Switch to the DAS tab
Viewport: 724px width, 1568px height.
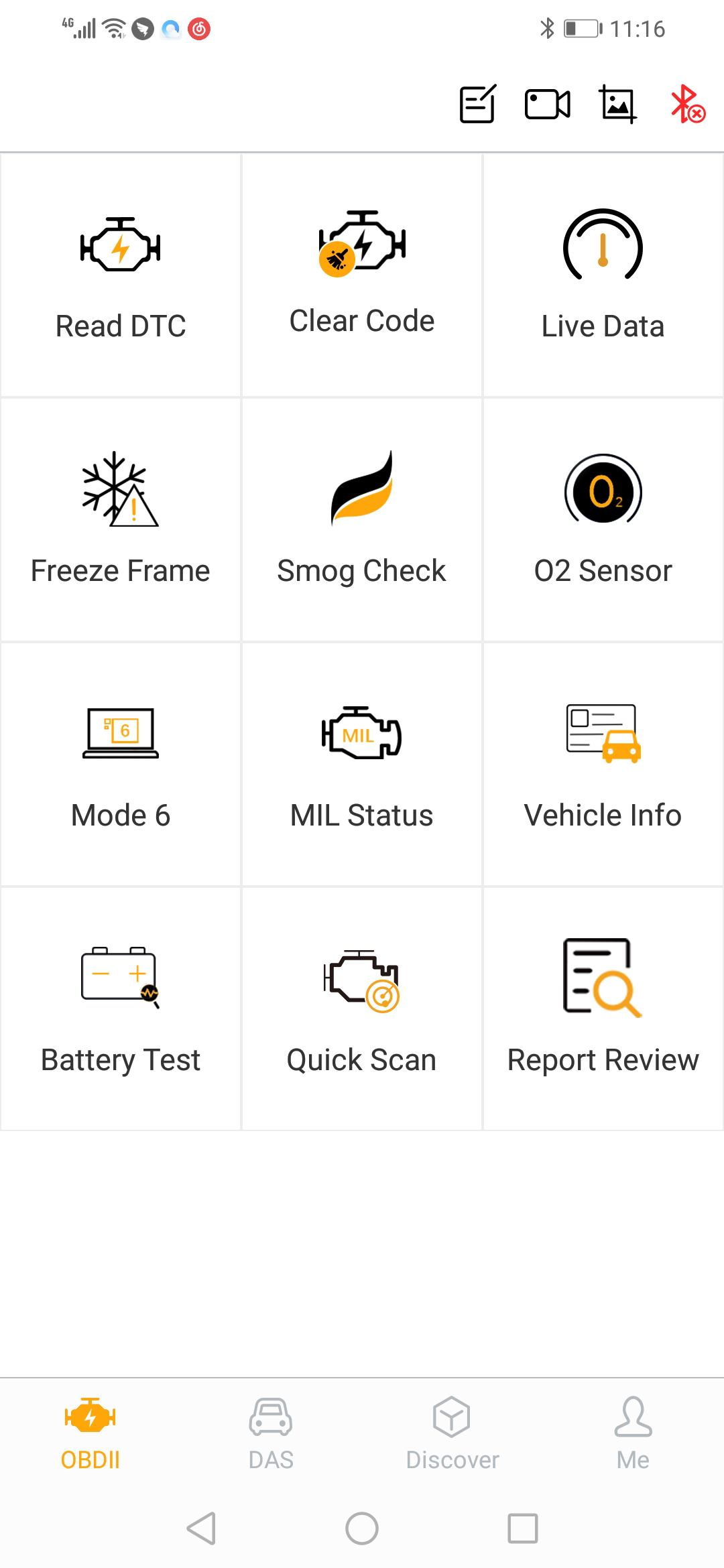click(x=271, y=1433)
